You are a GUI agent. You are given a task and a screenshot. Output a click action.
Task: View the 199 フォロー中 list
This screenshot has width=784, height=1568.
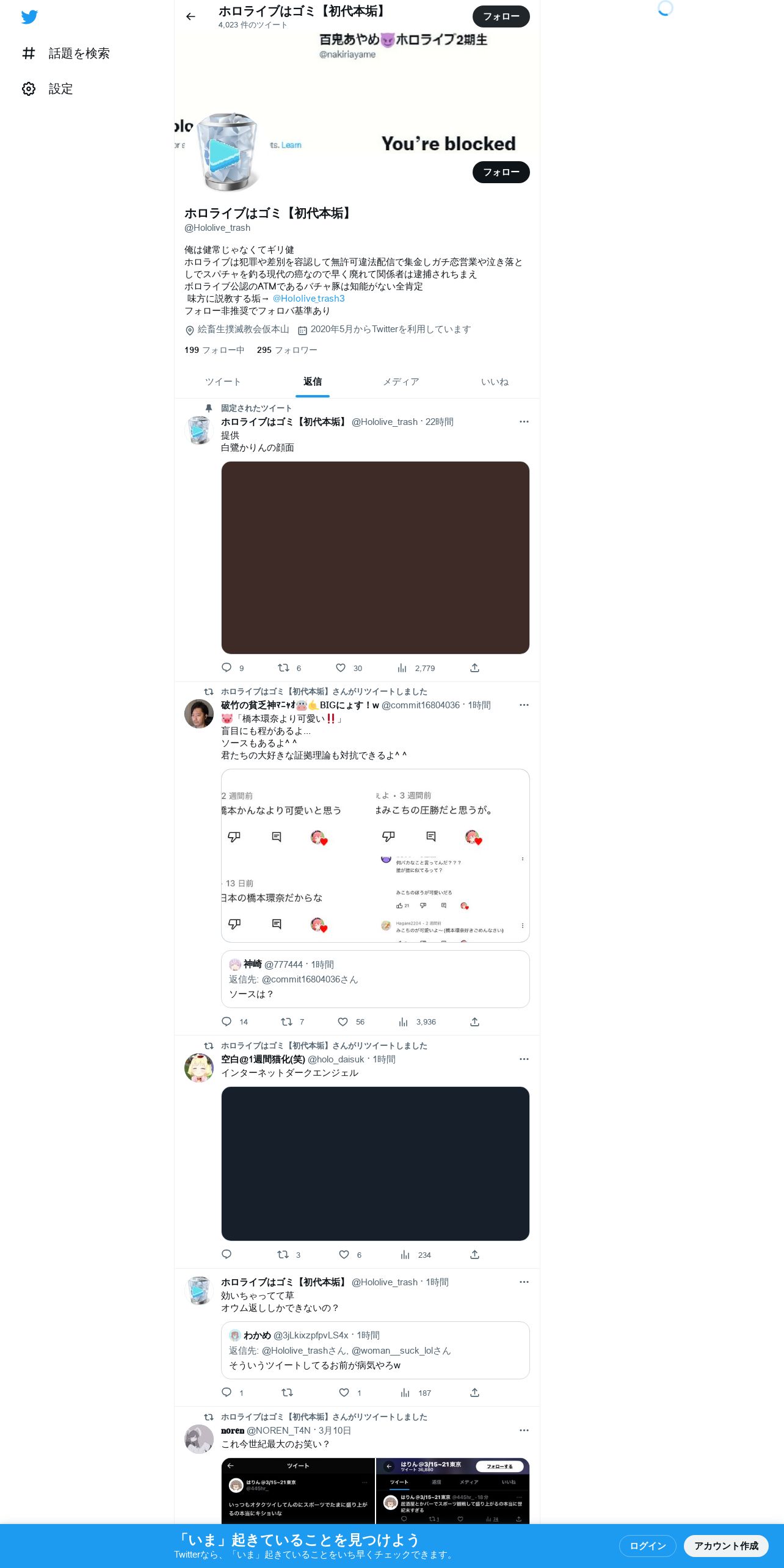[x=214, y=350]
